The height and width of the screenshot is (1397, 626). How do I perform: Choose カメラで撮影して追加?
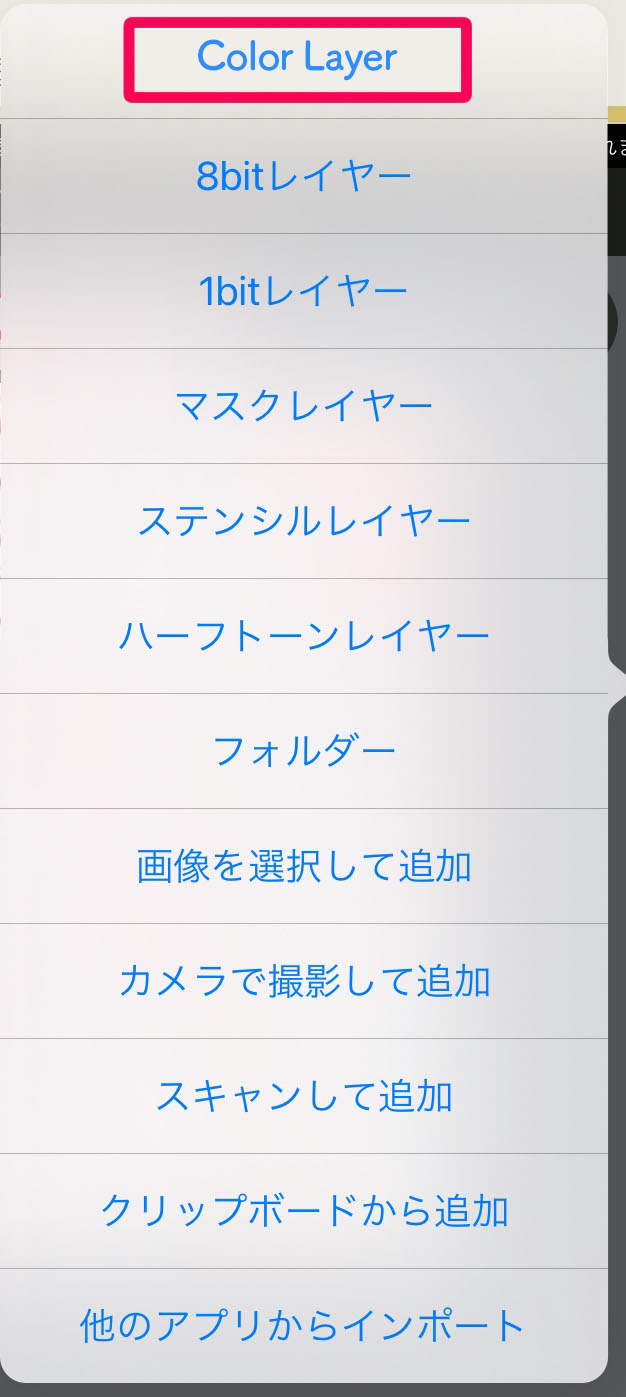304,981
